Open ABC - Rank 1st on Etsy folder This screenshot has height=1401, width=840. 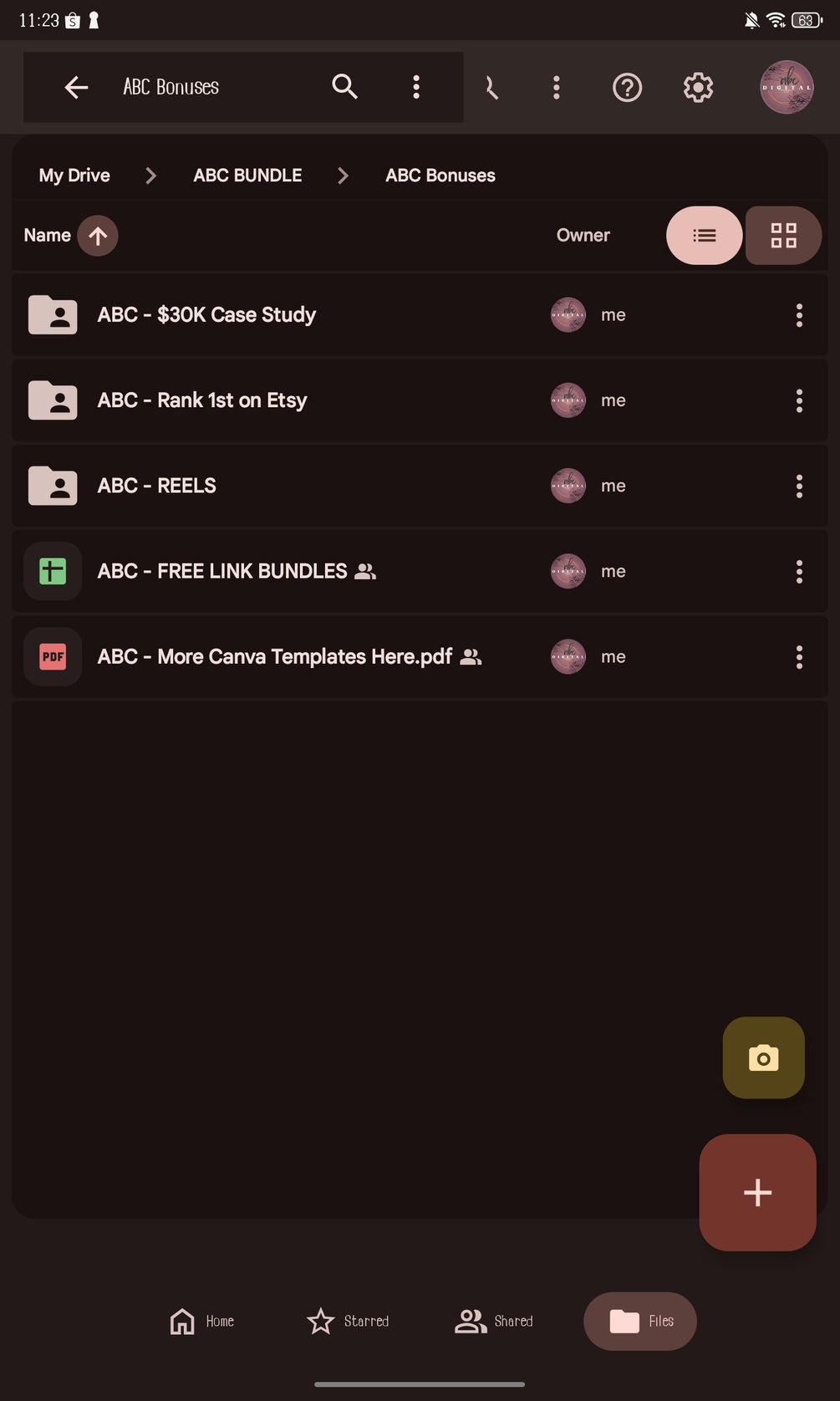pos(202,400)
